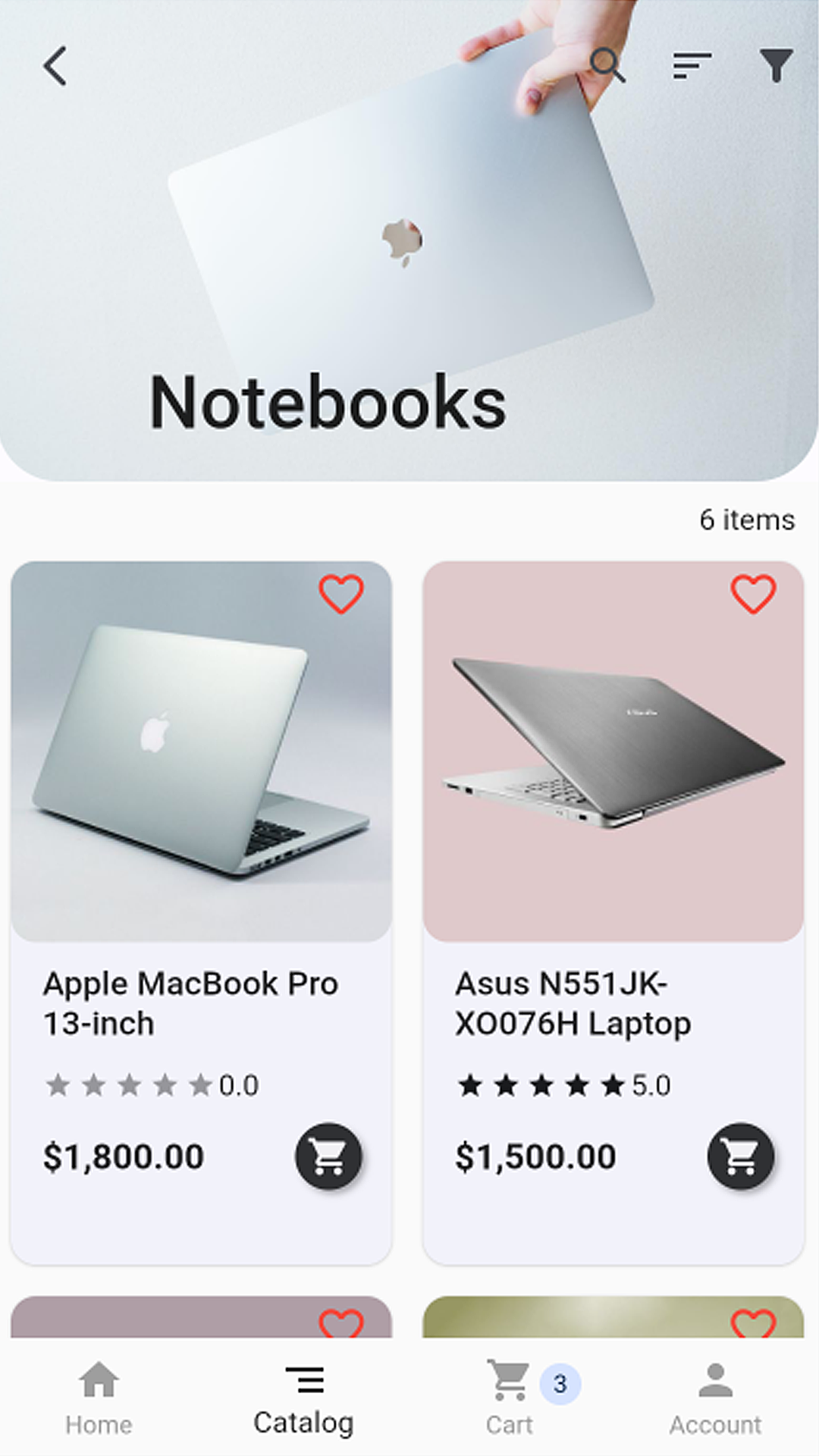
Task: Go back using the top-left arrow
Action: click(x=55, y=66)
